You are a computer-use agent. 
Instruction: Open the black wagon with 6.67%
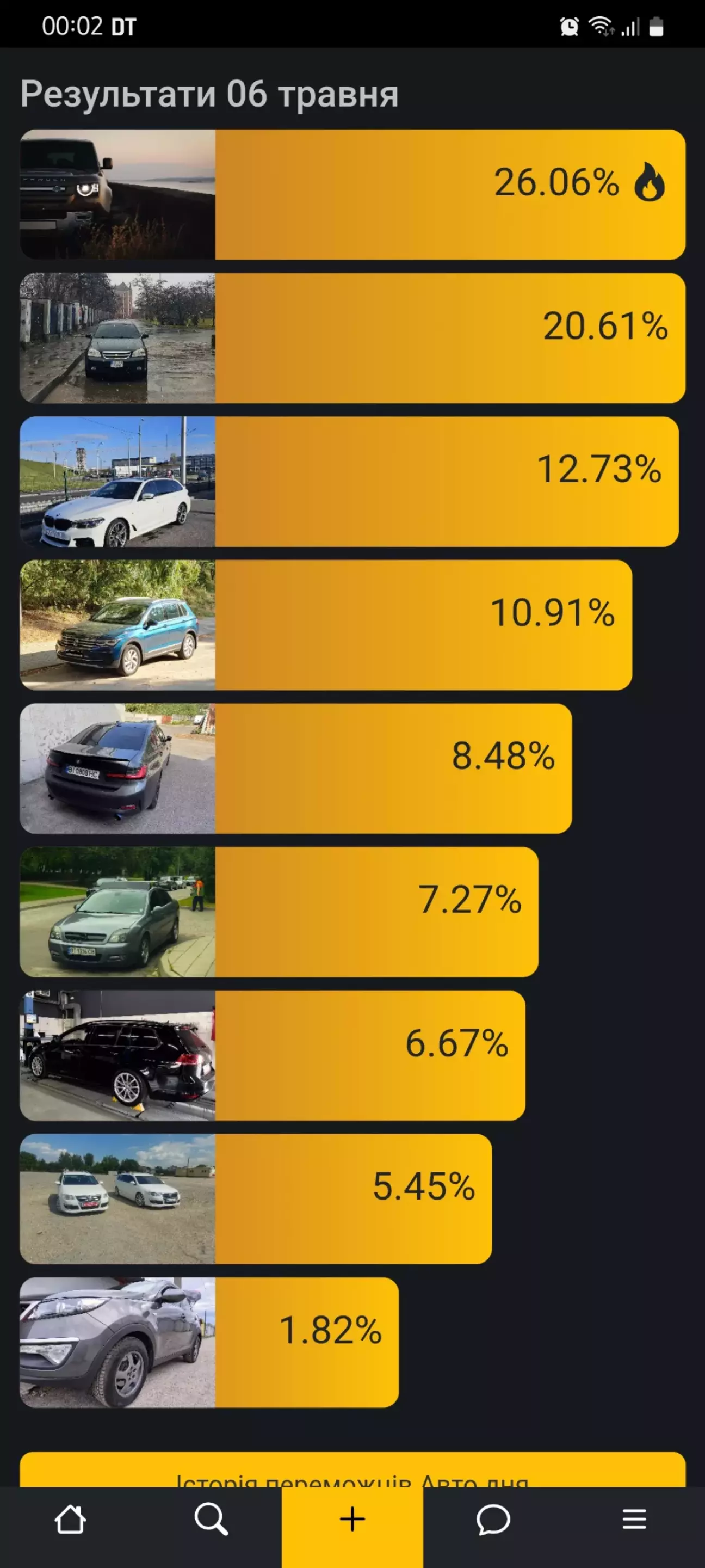[273, 1055]
